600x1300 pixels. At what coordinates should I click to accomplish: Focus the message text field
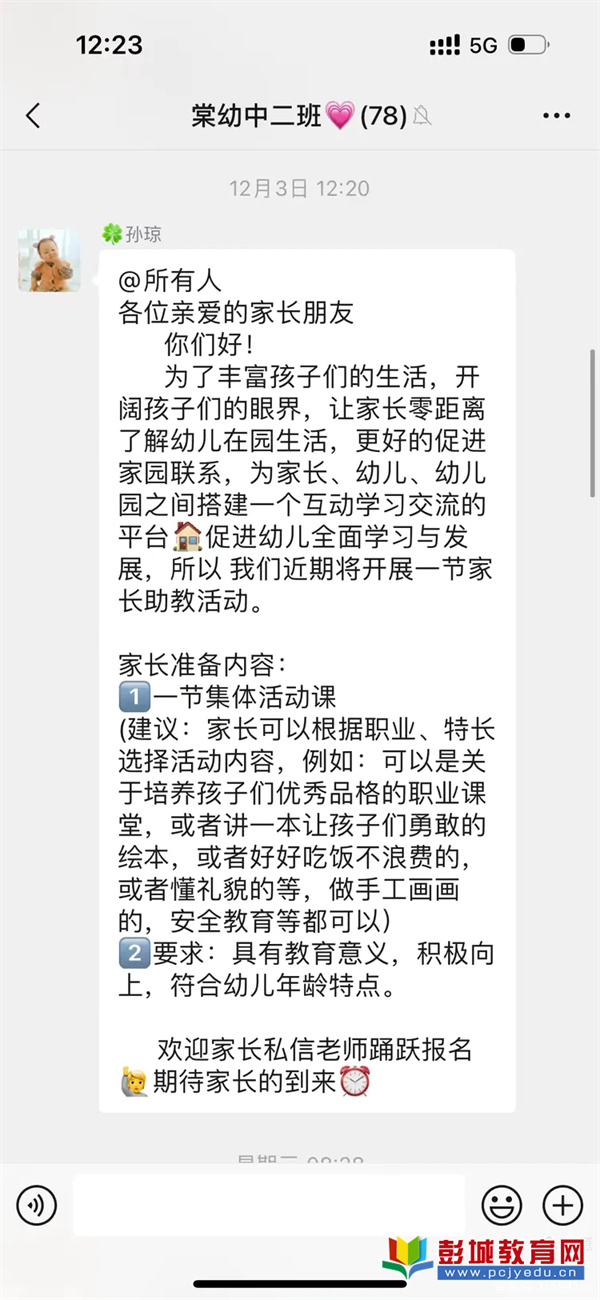point(268,1206)
